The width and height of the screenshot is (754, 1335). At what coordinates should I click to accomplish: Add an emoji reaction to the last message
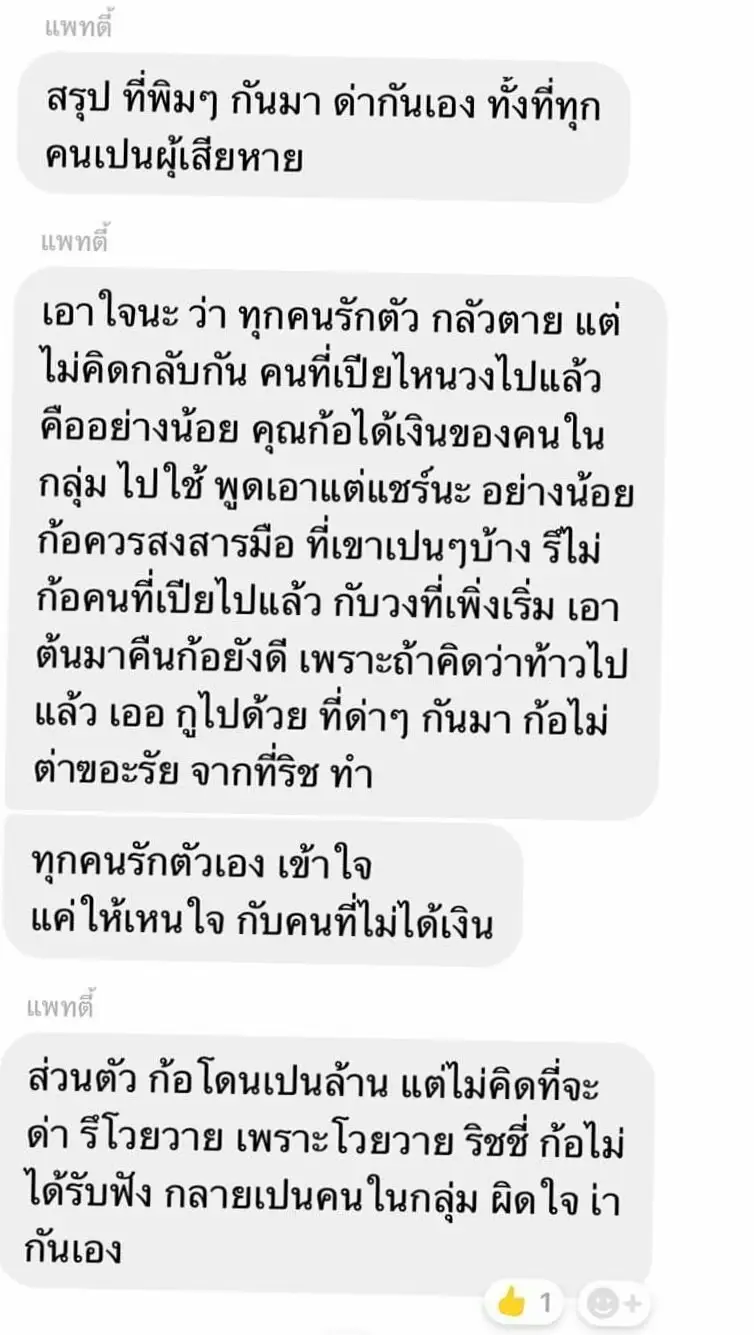pyautogui.click(x=611, y=1304)
